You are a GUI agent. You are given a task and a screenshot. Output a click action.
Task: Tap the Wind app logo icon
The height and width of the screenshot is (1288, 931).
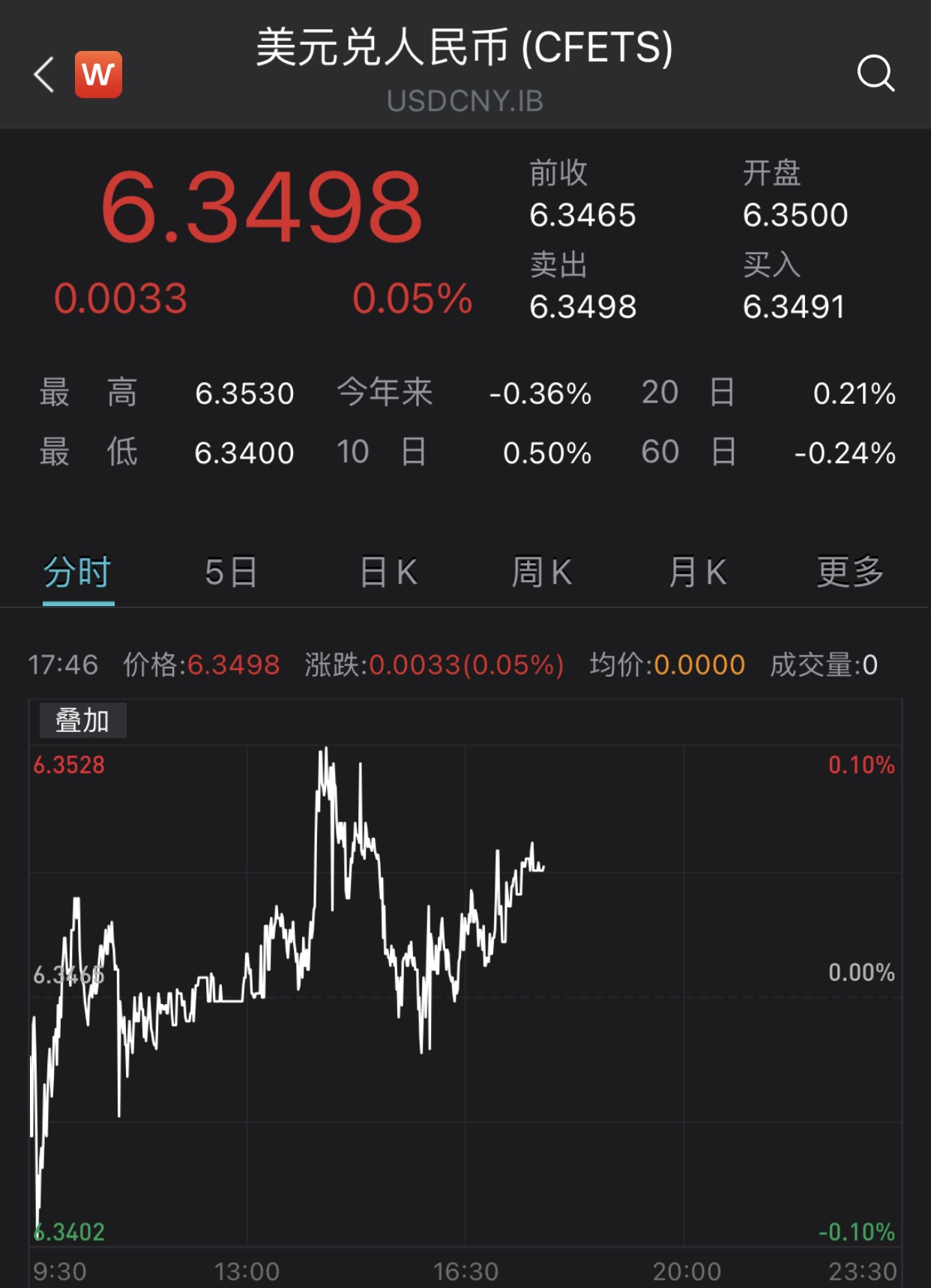pos(98,73)
